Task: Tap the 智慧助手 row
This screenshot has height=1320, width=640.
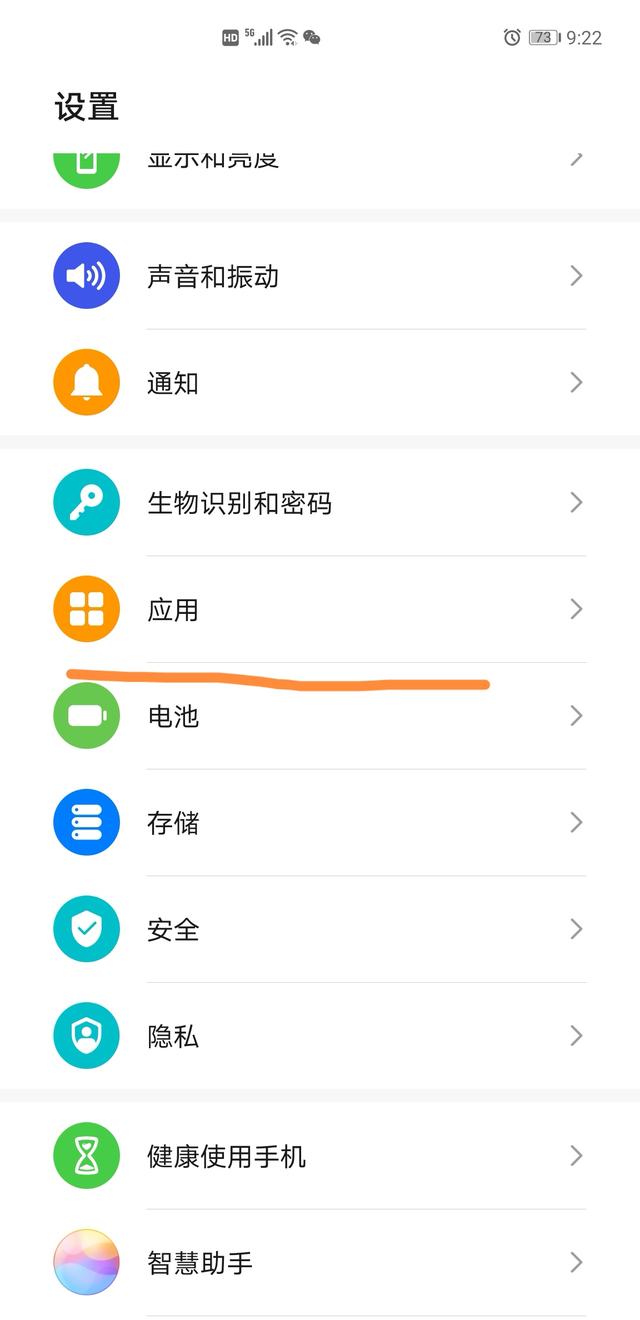Action: 320,1263
